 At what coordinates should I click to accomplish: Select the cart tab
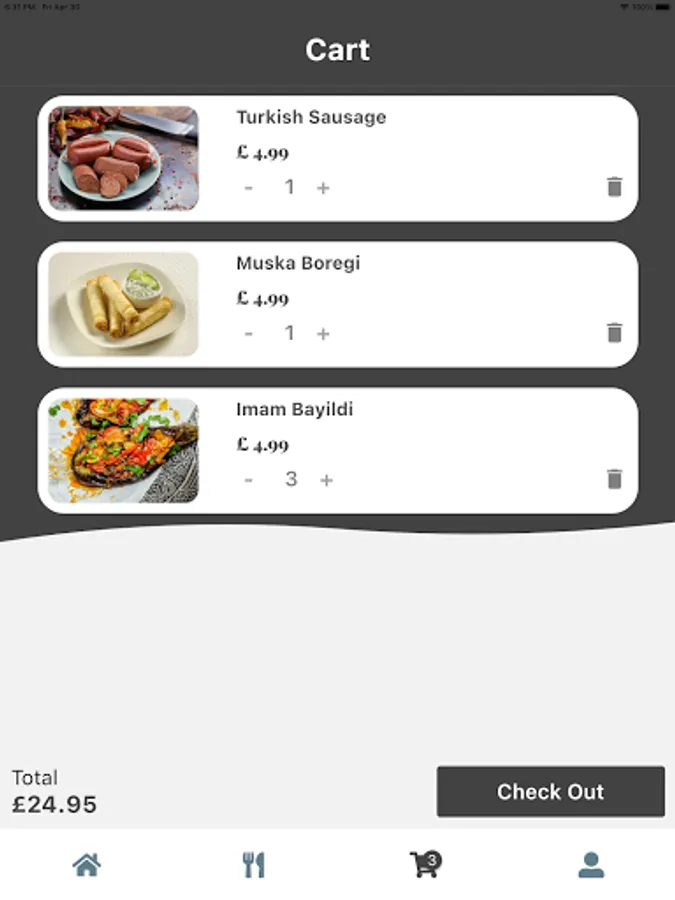coord(424,864)
